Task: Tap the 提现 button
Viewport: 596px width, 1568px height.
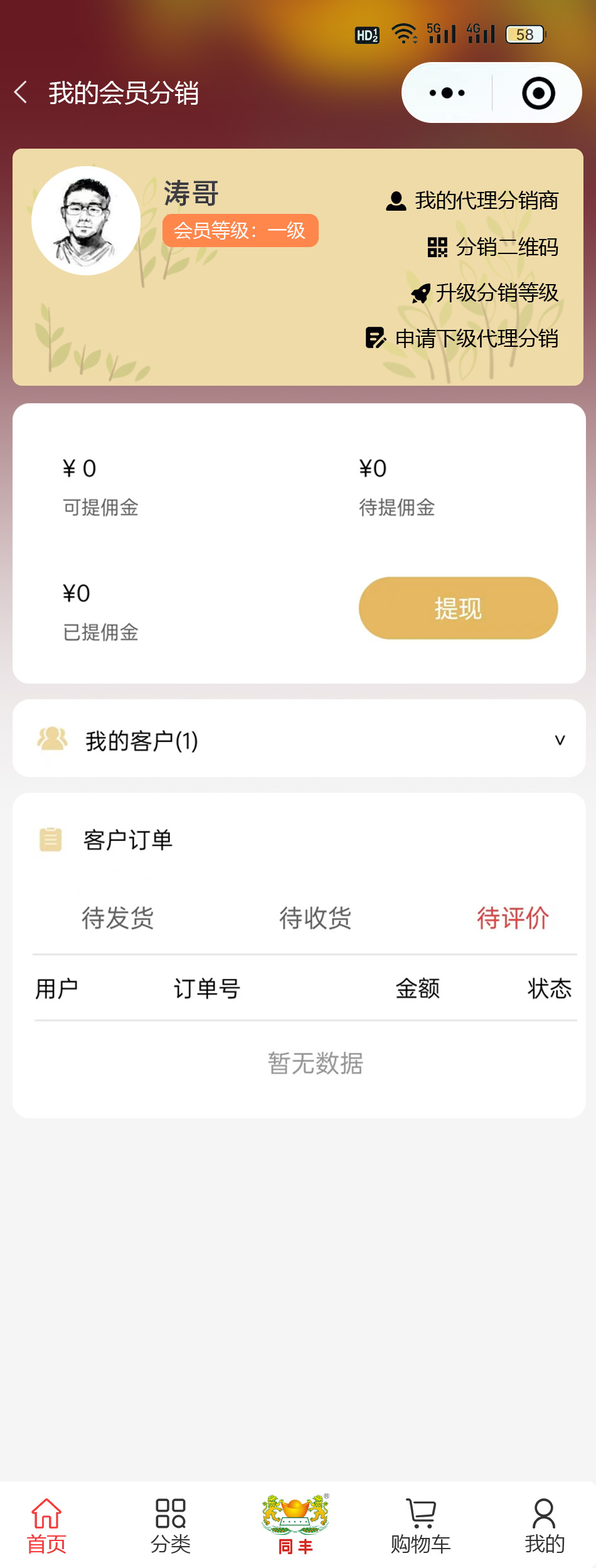Action: pos(458,608)
